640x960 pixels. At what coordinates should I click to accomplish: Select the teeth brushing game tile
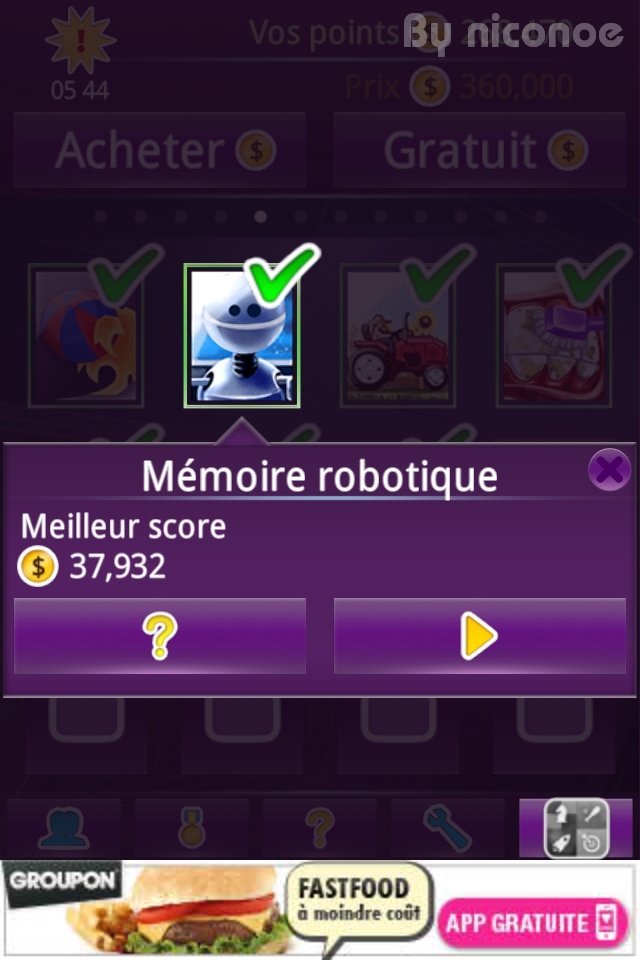(554, 335)
